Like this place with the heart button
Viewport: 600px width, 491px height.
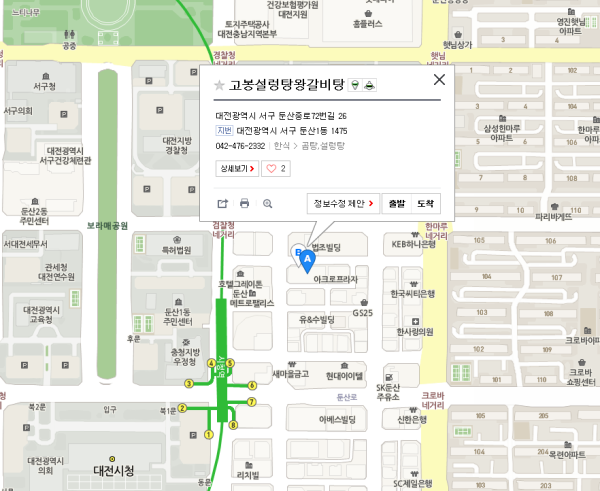tap(276, 169)
